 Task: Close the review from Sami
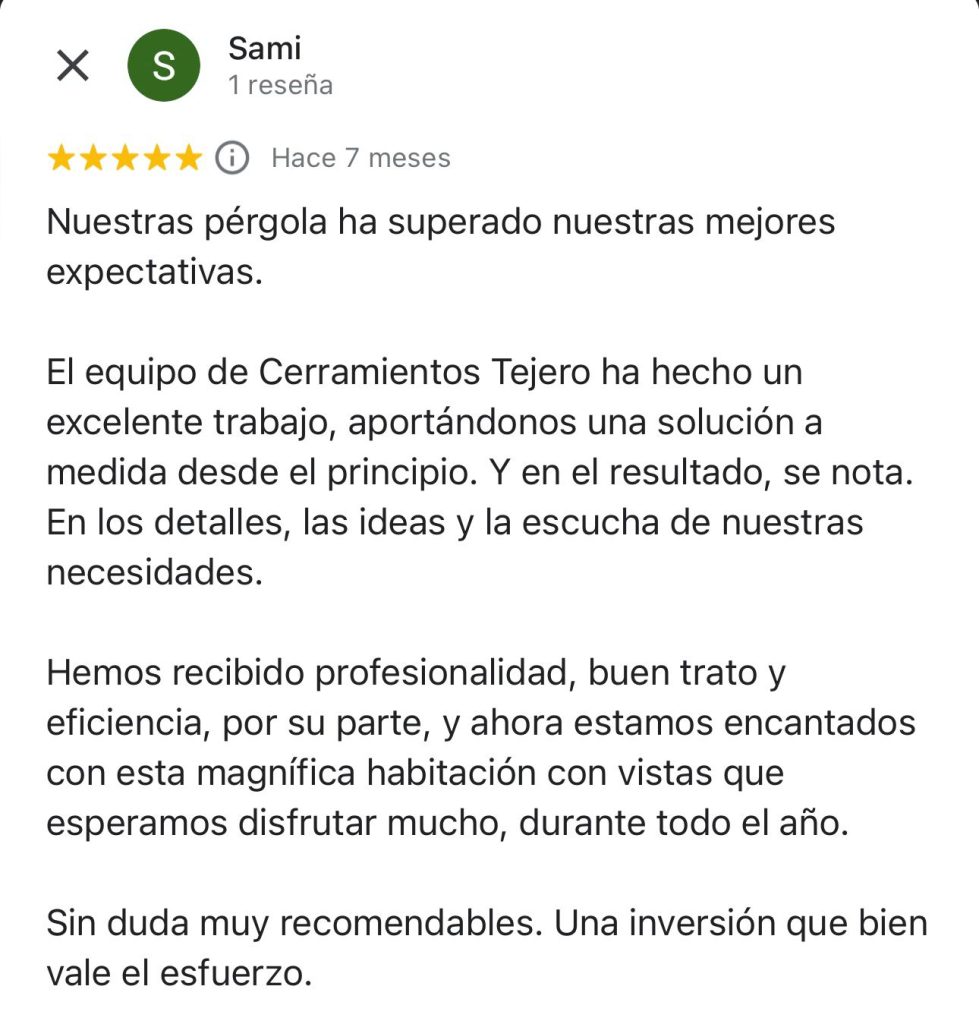tap(72, 66)
